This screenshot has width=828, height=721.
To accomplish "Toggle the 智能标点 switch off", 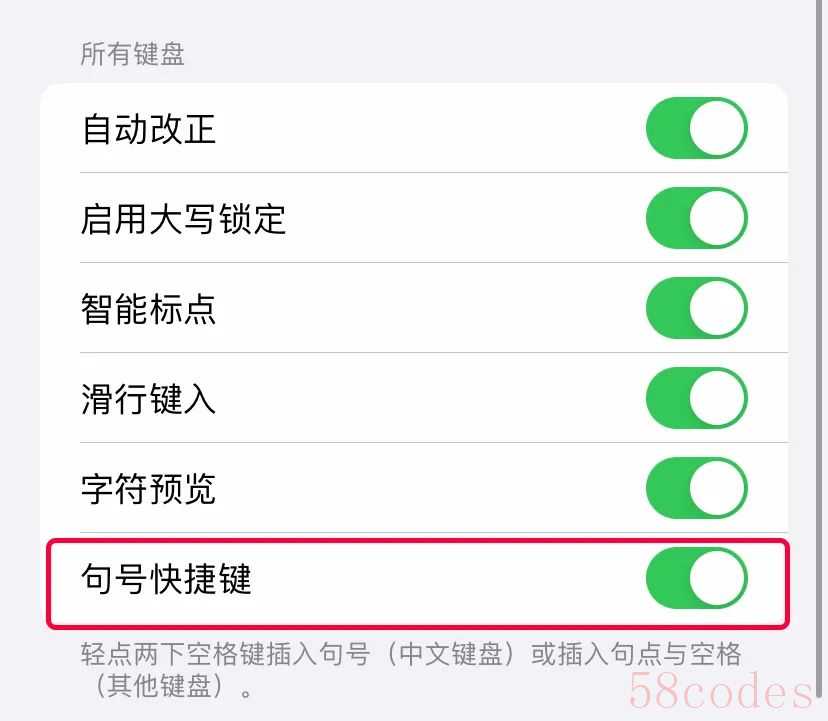I will pos(697,308).
